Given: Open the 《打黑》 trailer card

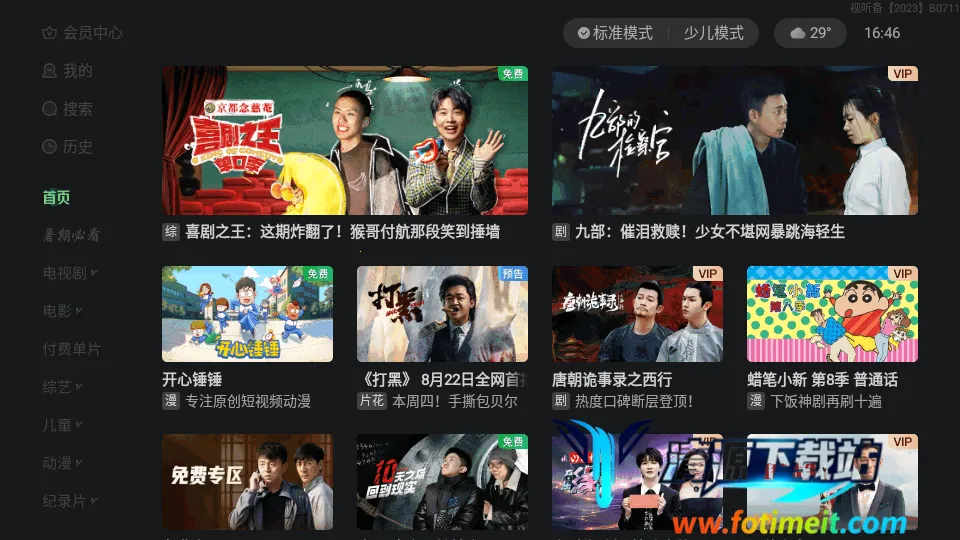Looking at the screenshot, I should pos(442,314).
